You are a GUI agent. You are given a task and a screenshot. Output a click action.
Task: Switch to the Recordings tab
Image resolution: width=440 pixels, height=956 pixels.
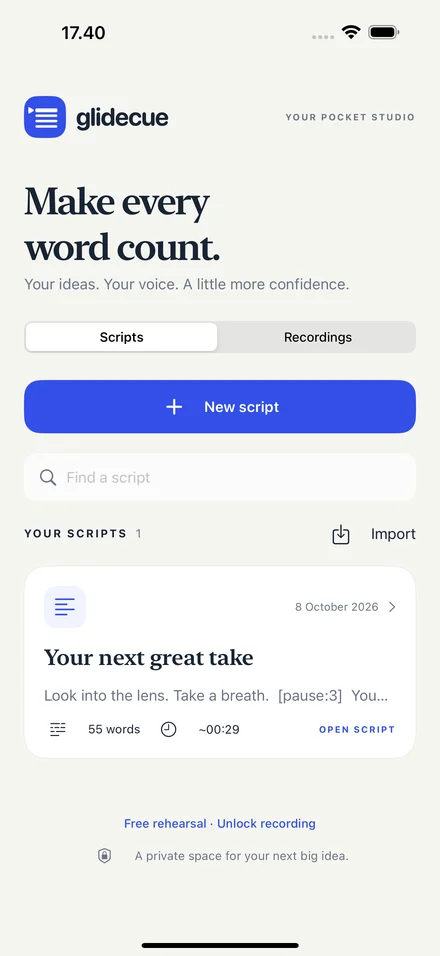pos(318,337)
